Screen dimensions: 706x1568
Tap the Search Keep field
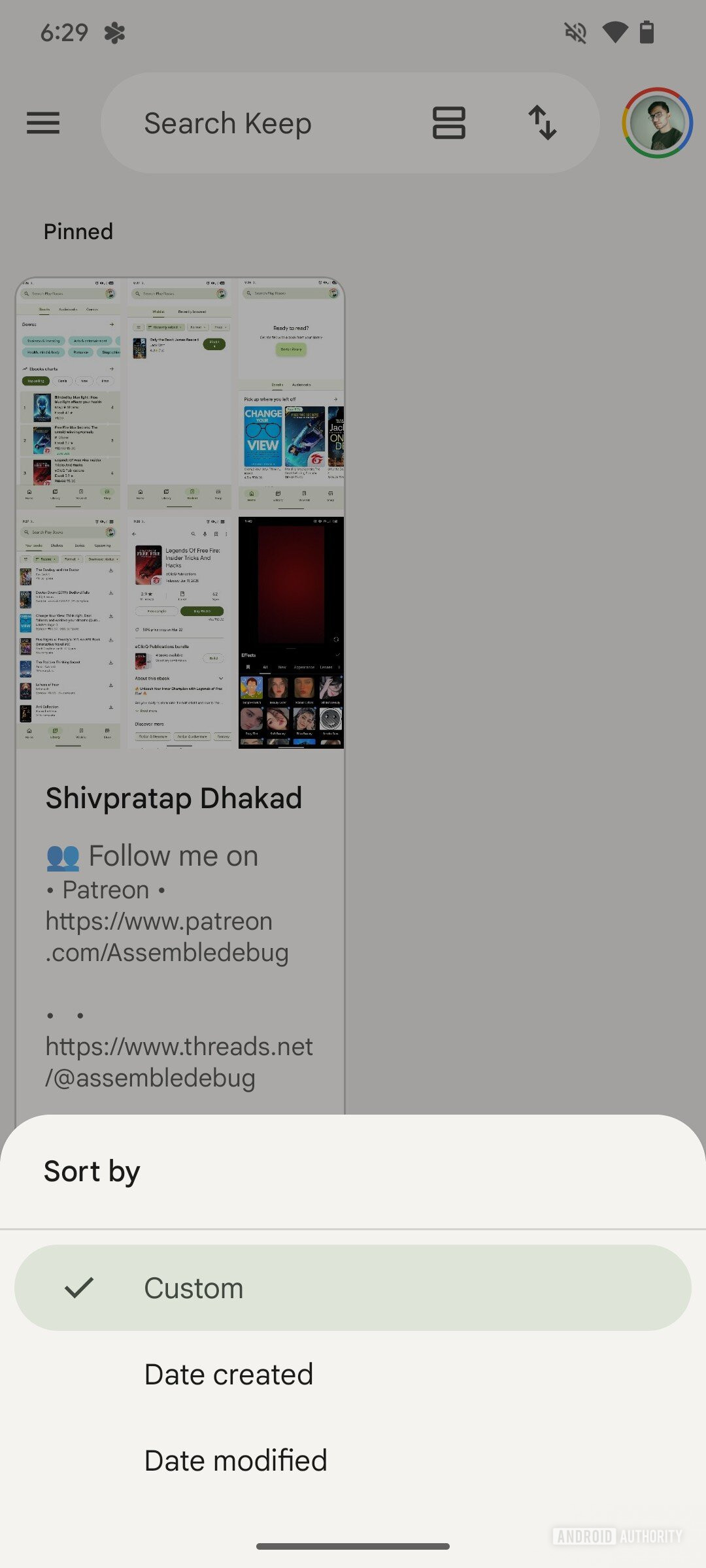[261, 123]
